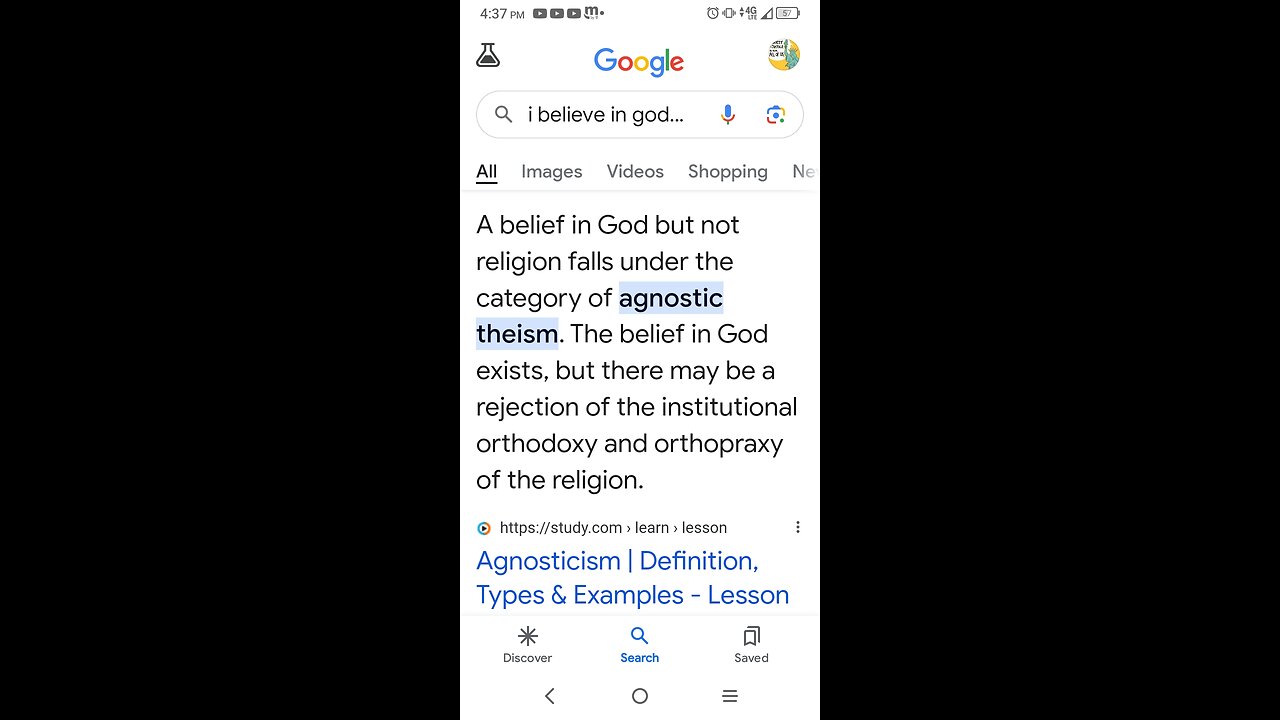The width and height of the screenshot is (1280, 720).
Task: Open the overflow menu for the study.com result
Action: coord(797,527)
